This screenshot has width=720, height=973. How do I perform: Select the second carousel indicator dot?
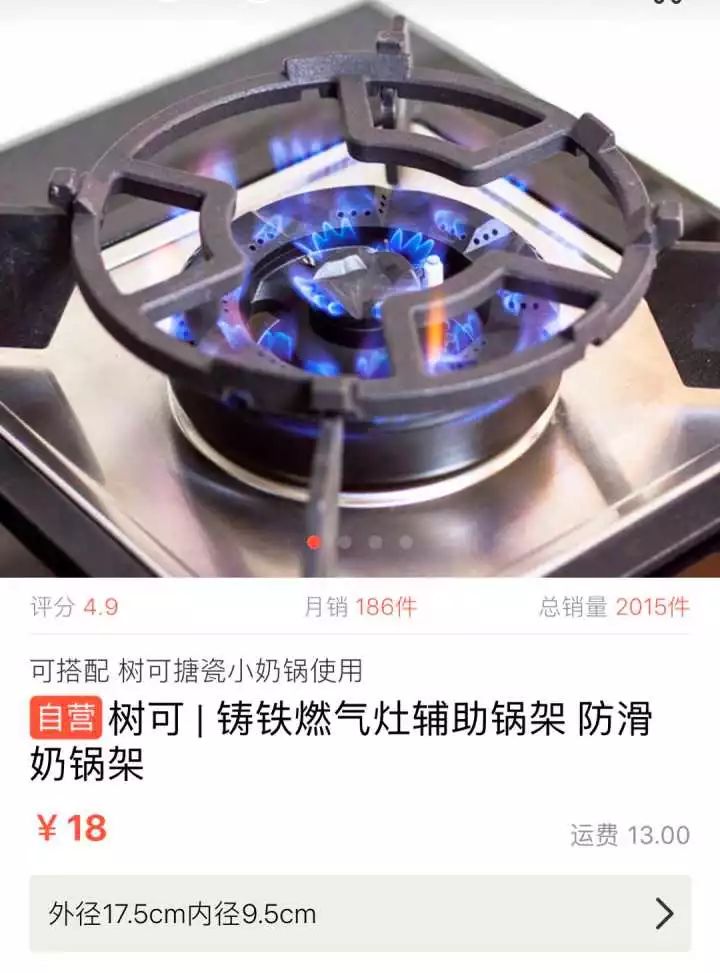[x=343, y=541]
